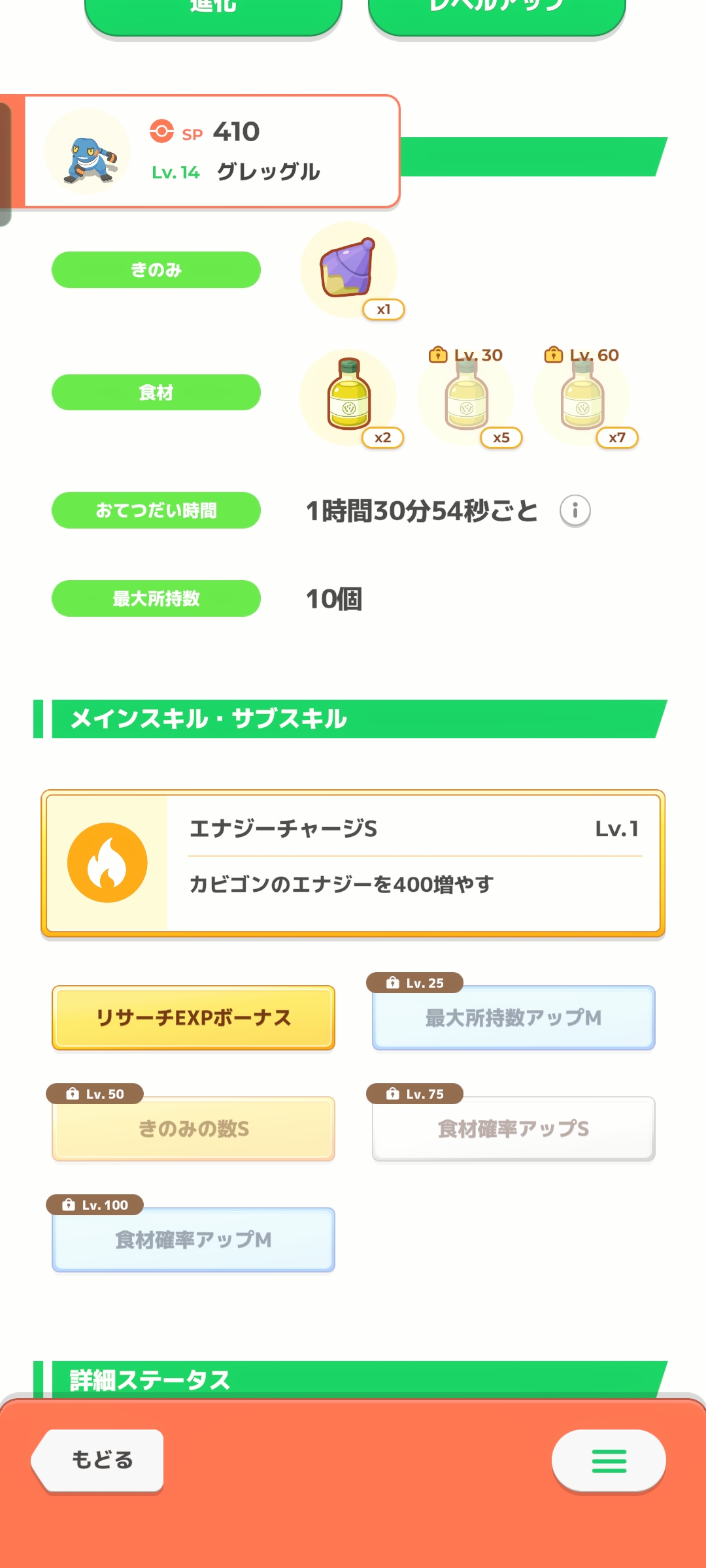
Task: Open the info icon beside おてつだい時間
Action: coord(575,511)
